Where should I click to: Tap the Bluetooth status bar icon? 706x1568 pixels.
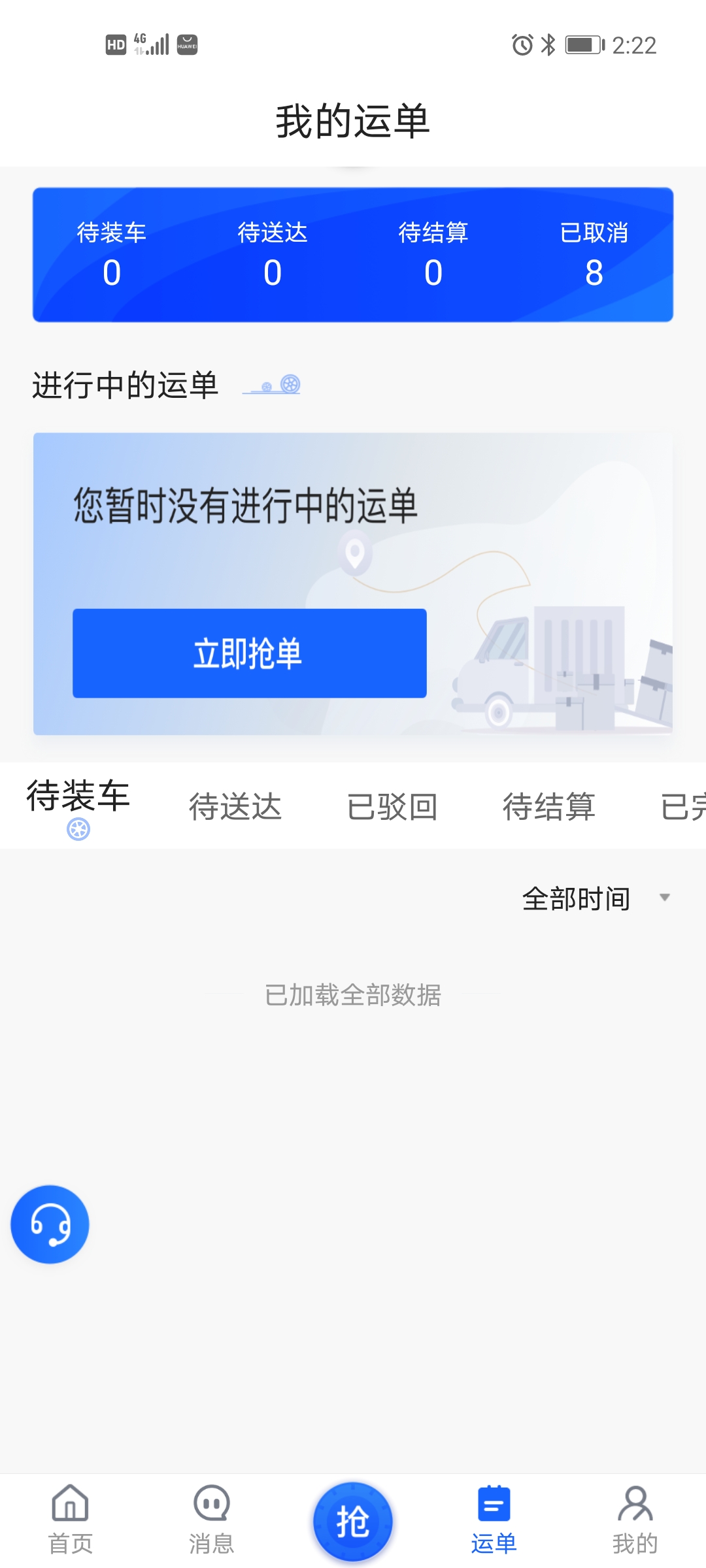pyautogui.click(x=546, y=45)
